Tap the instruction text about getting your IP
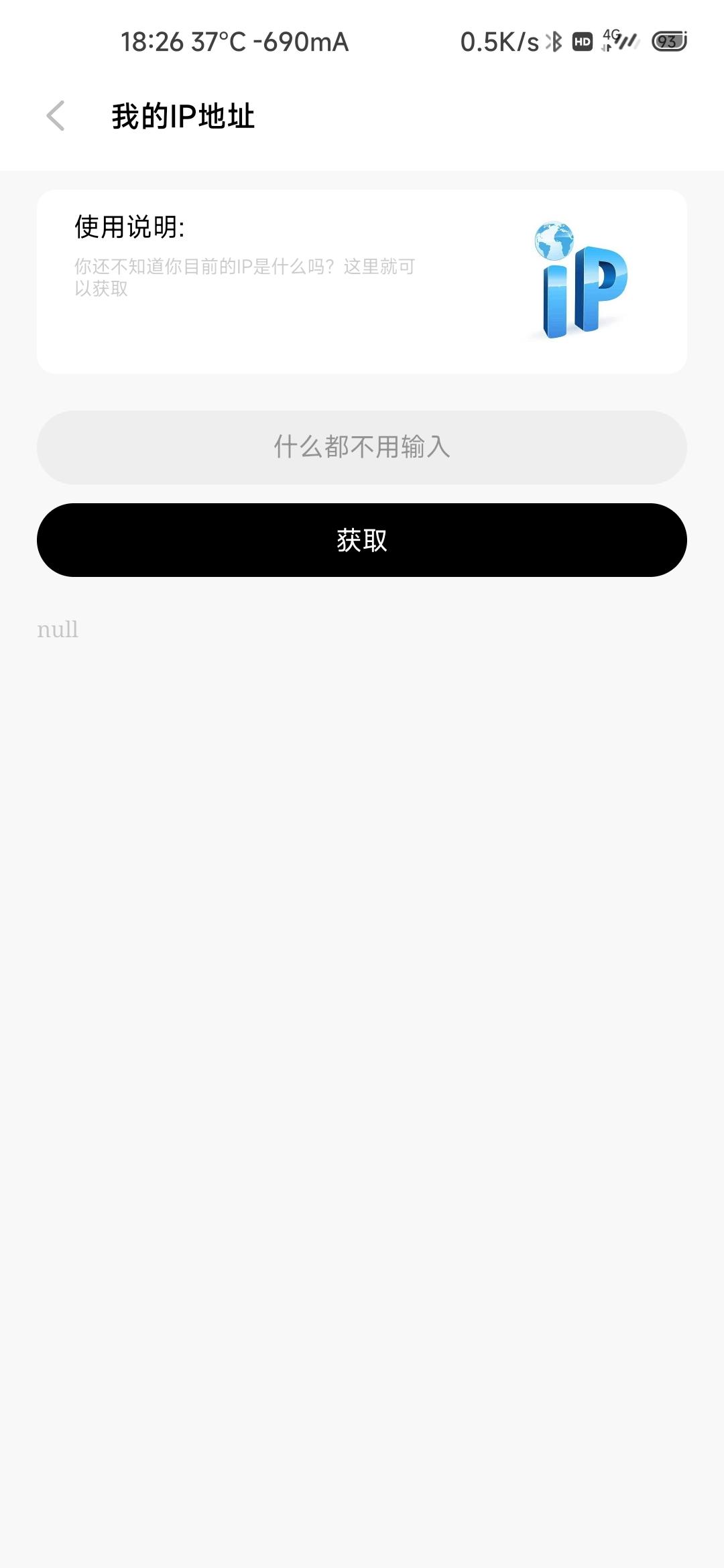724x1568 pixels. click(x=244, y=278)
